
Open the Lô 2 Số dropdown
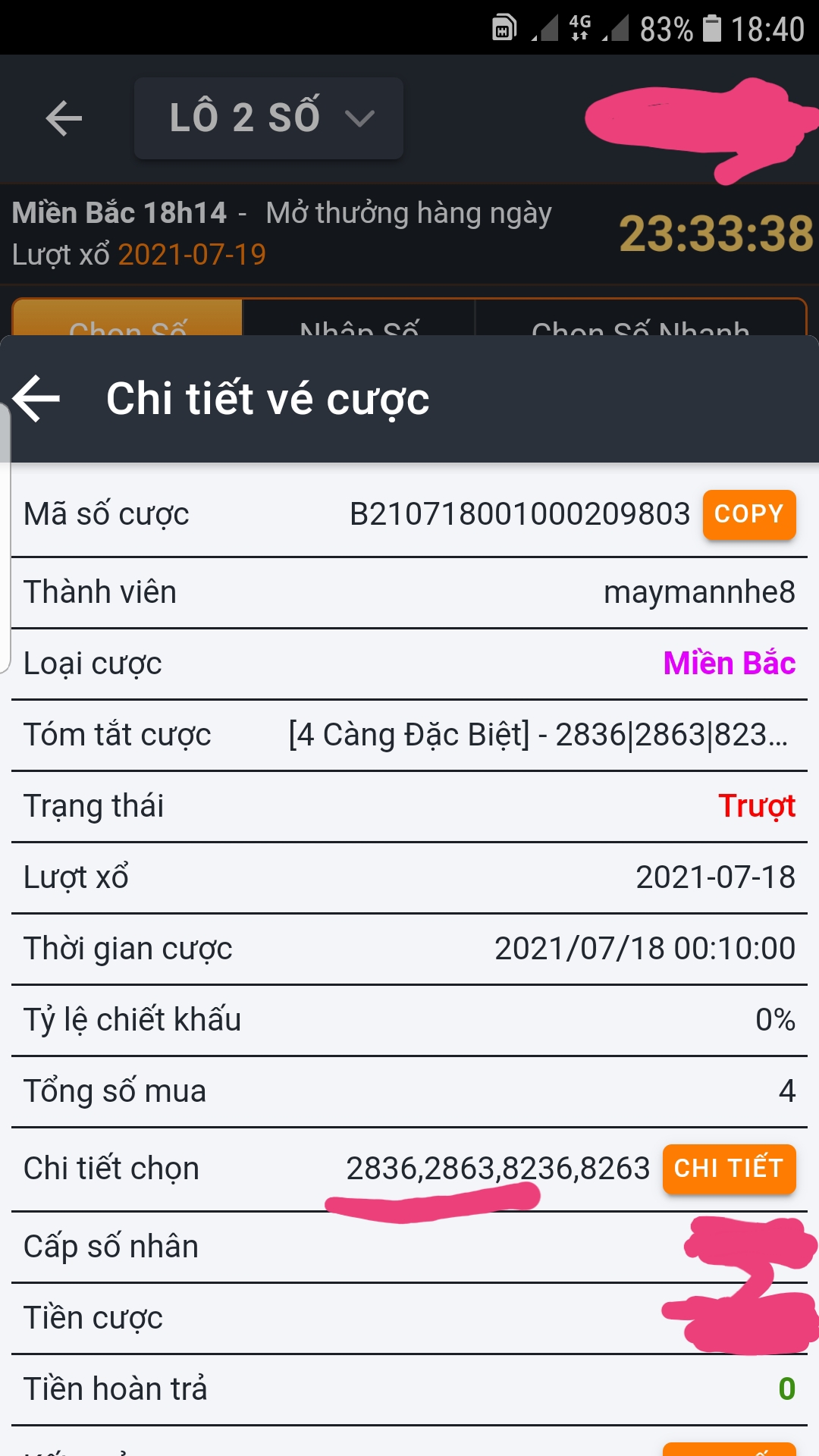[268, 118]
